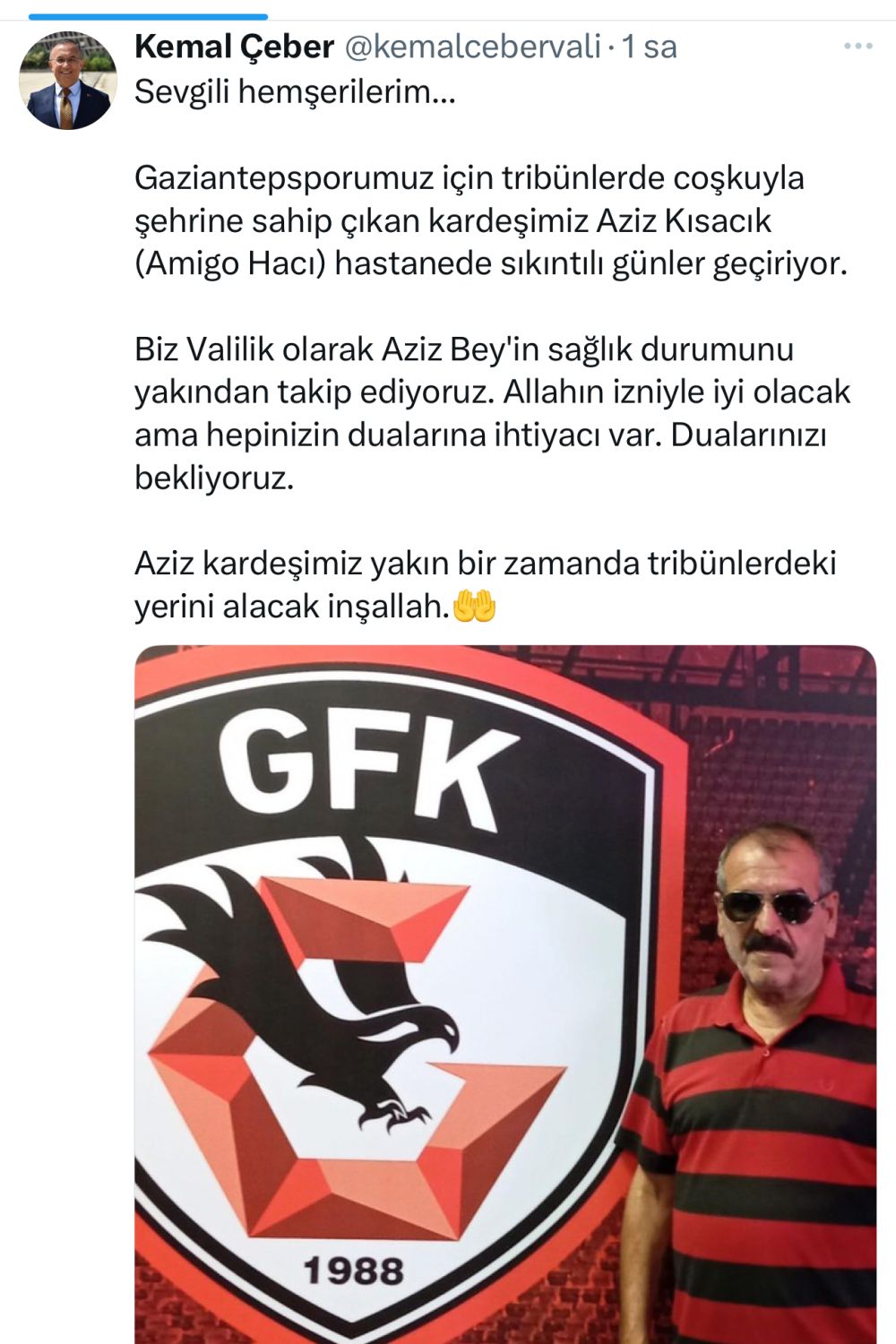Open the @kemalcebervali profile handle
Screen dimensions: 896x1344
point(472,47)
